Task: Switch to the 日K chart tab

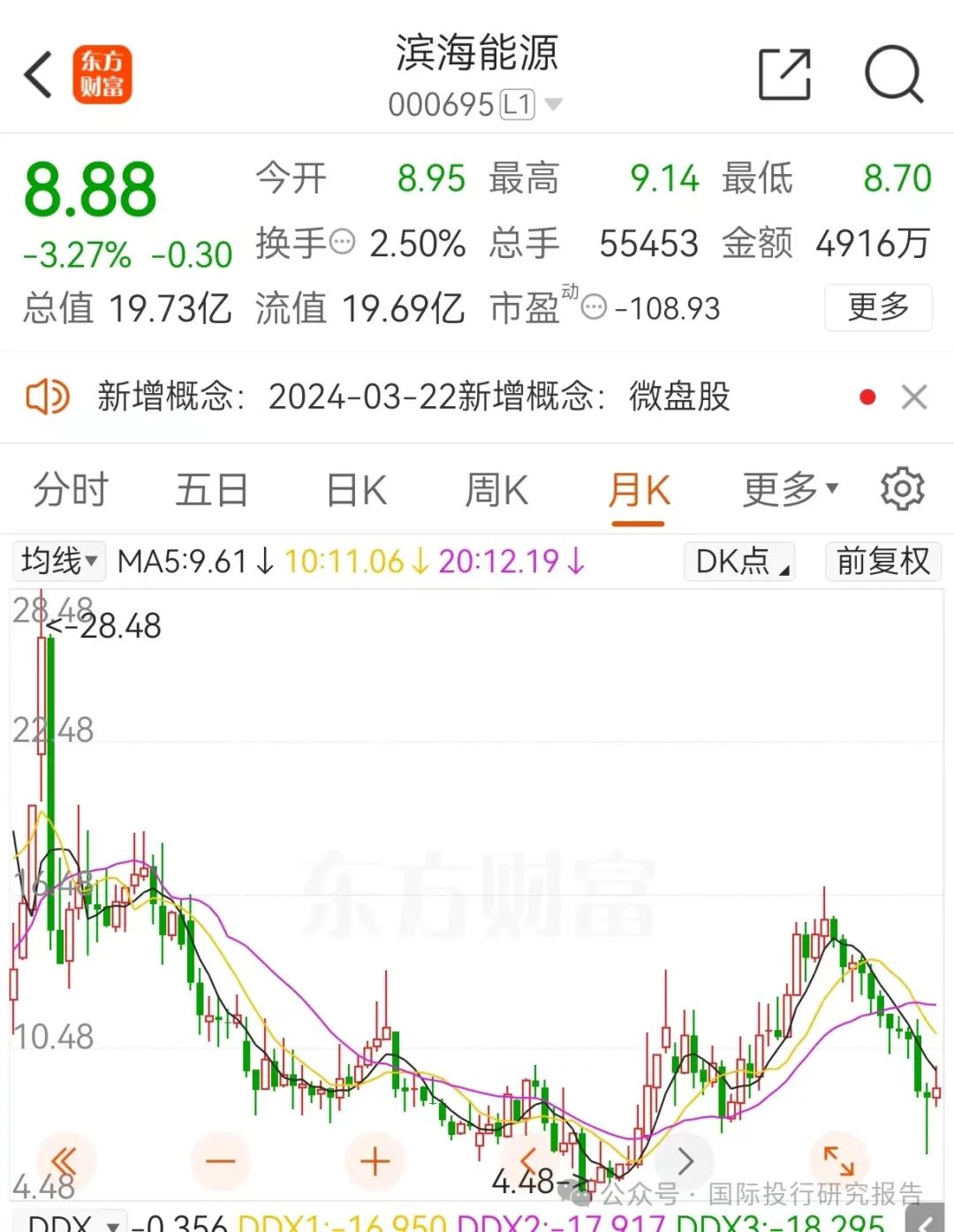Action: pyautogui.click(x=356, y=490)
